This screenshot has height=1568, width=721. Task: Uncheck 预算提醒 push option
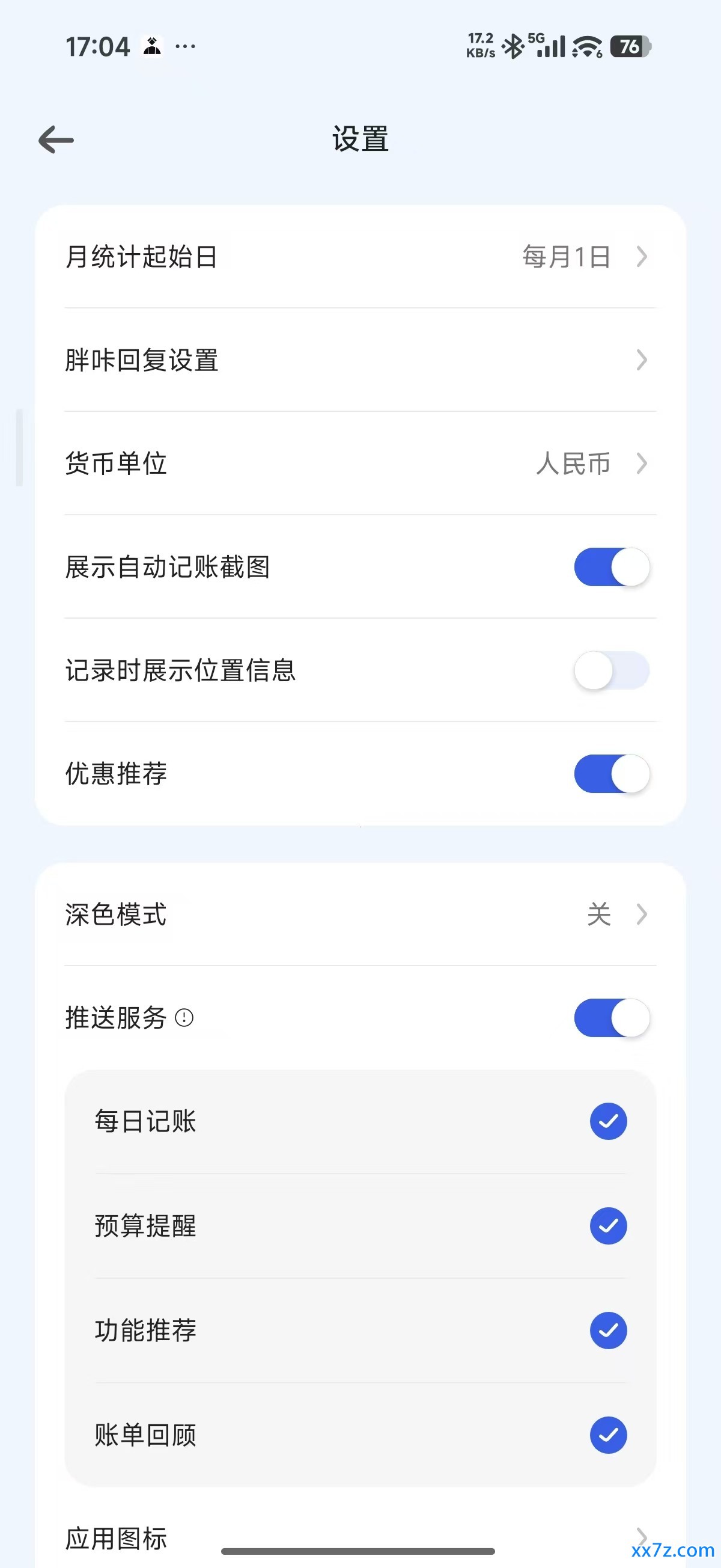click(609, 1226)
